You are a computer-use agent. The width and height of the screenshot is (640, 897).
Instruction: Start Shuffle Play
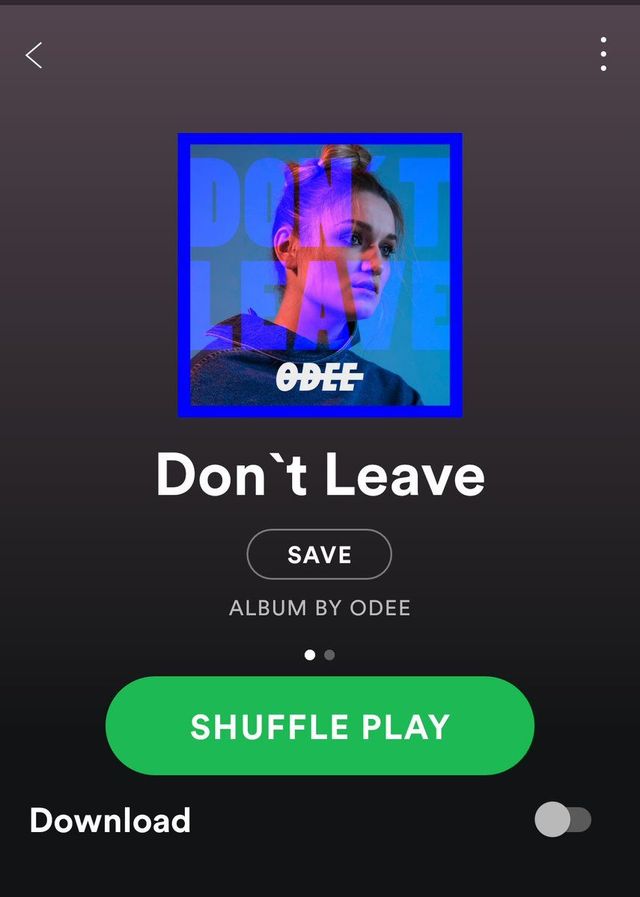[x=320, y=726]
